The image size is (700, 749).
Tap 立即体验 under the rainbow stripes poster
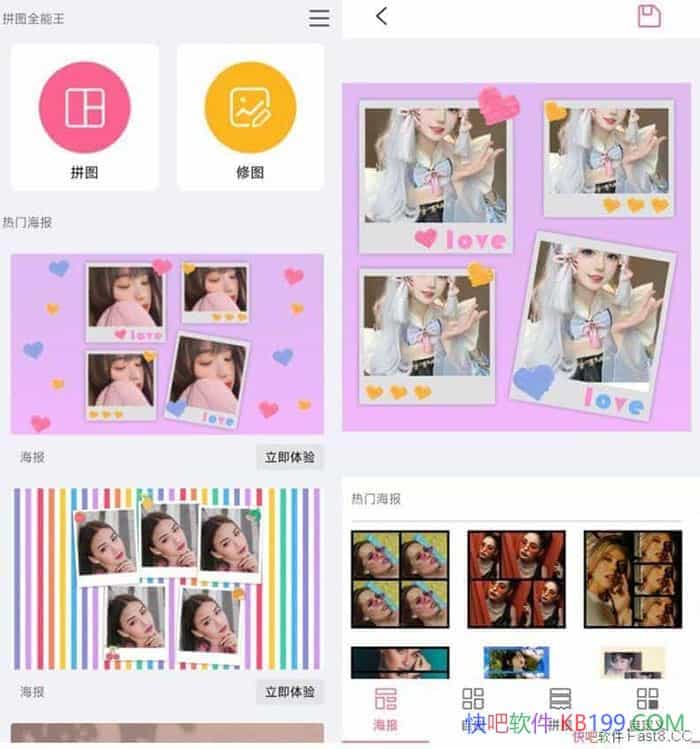pyautogui.click(x=289, y=691)
